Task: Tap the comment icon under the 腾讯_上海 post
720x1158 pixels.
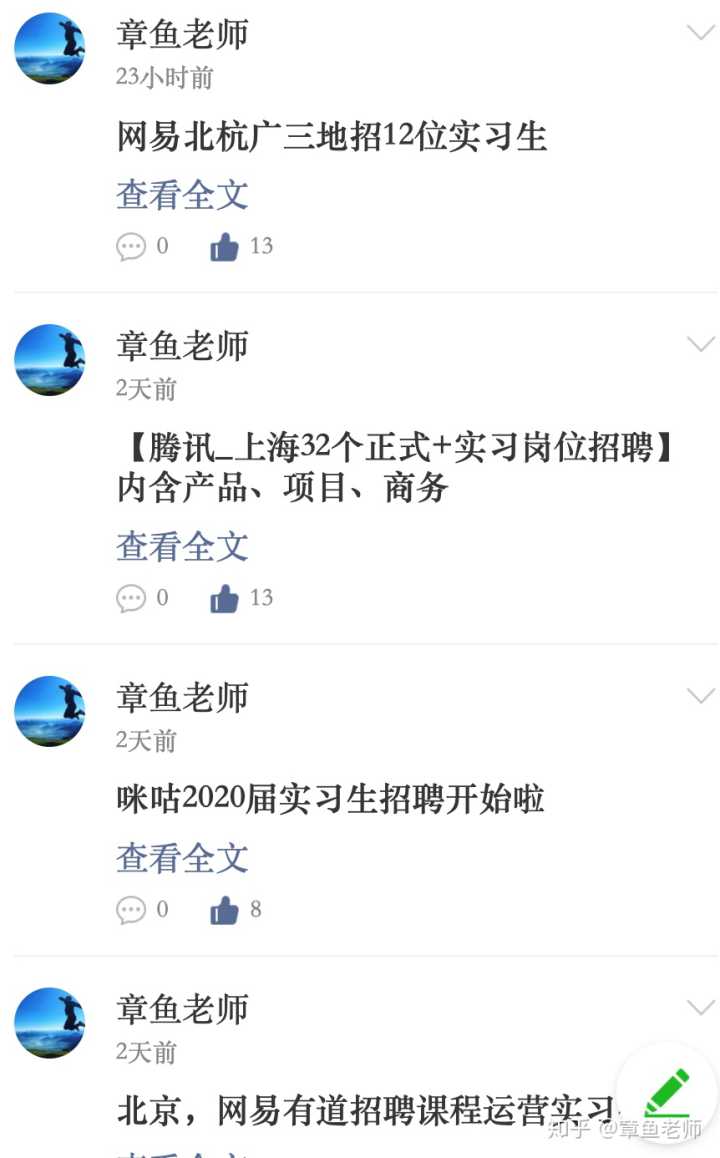Action: [131, 598]
